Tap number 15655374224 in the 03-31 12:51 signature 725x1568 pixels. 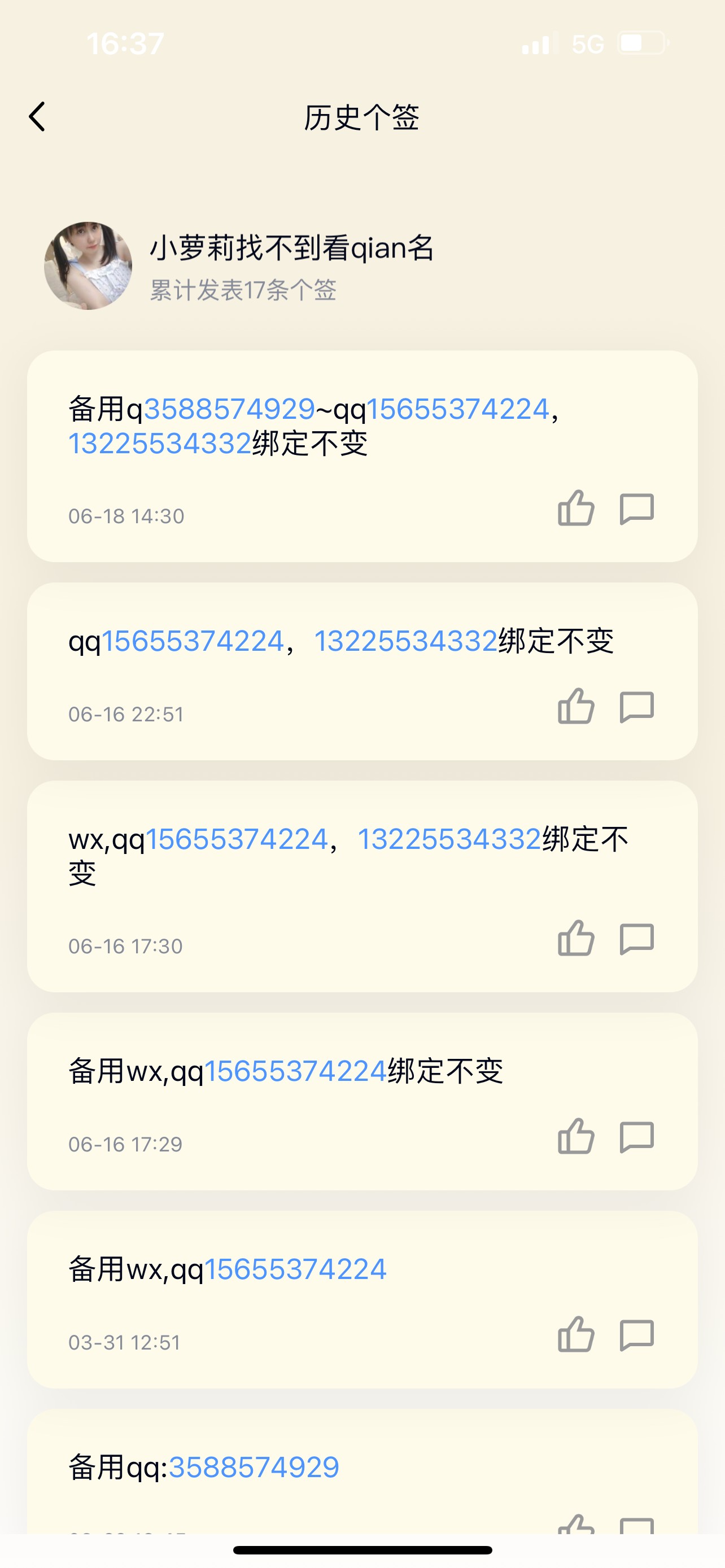[x=295, y=1270]
